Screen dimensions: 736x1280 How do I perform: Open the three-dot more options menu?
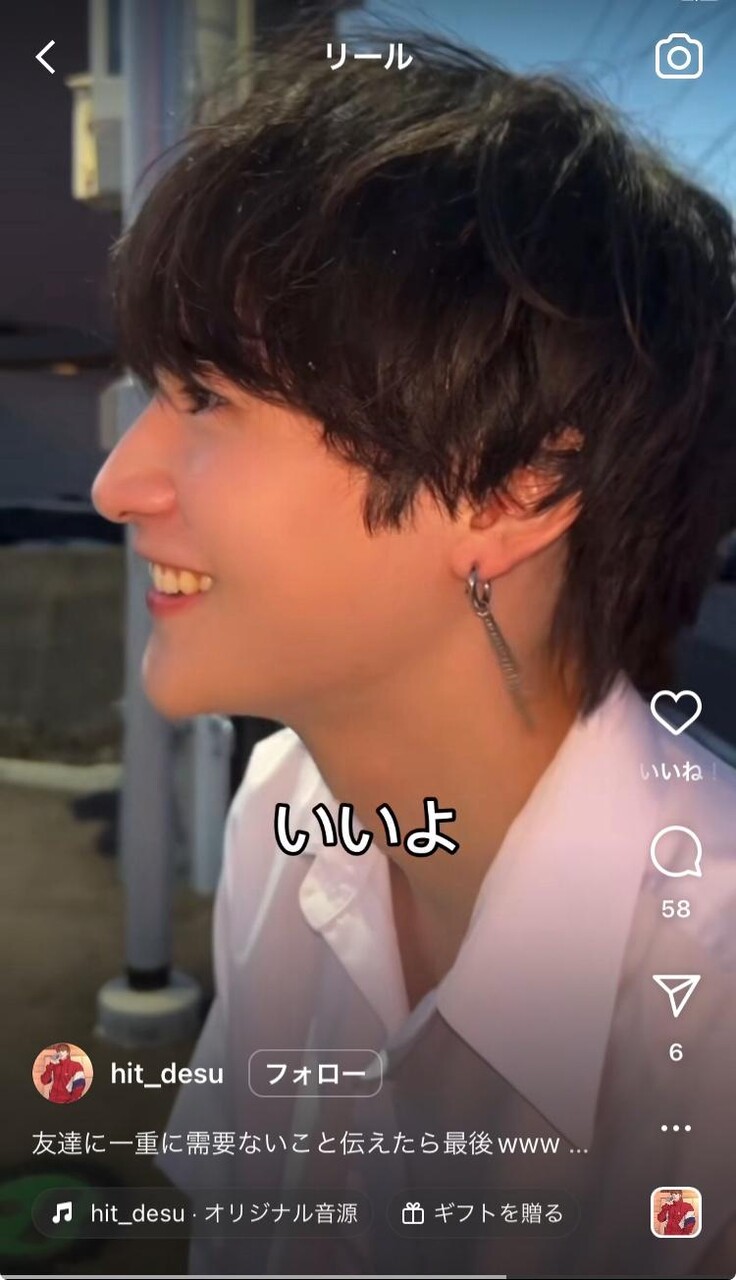click(676, 1128)
